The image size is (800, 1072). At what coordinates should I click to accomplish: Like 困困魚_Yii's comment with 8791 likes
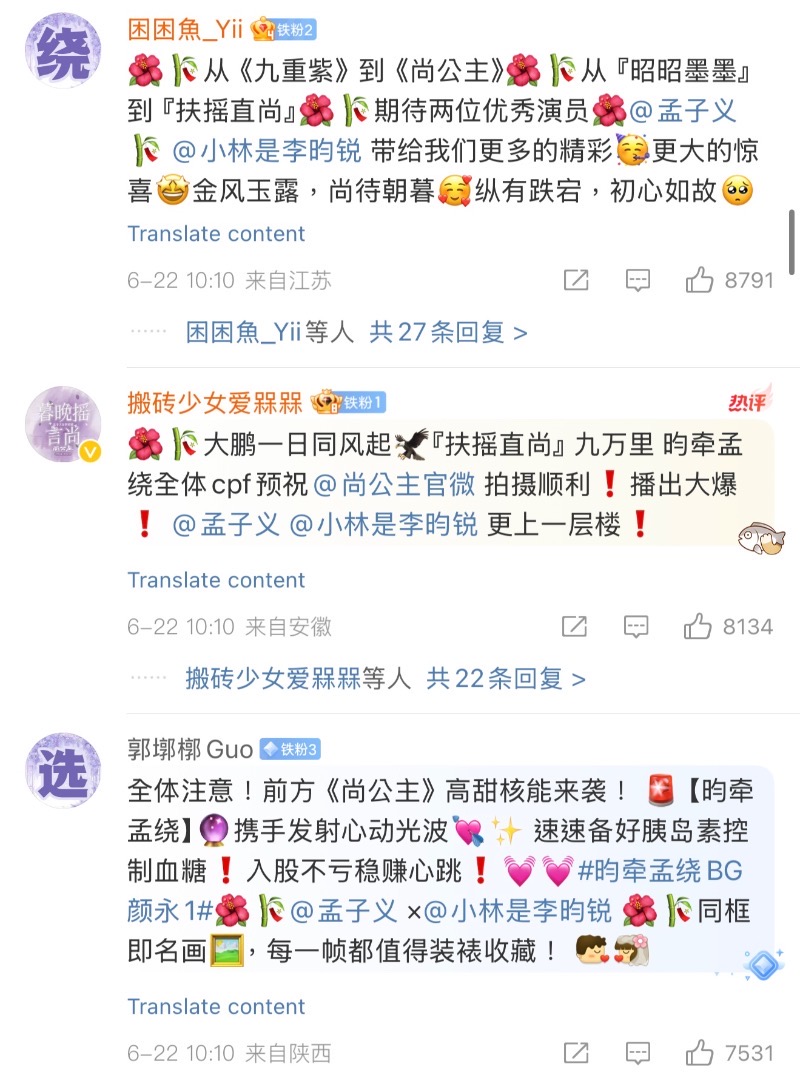pyautogui.click(x=699, y=281)
